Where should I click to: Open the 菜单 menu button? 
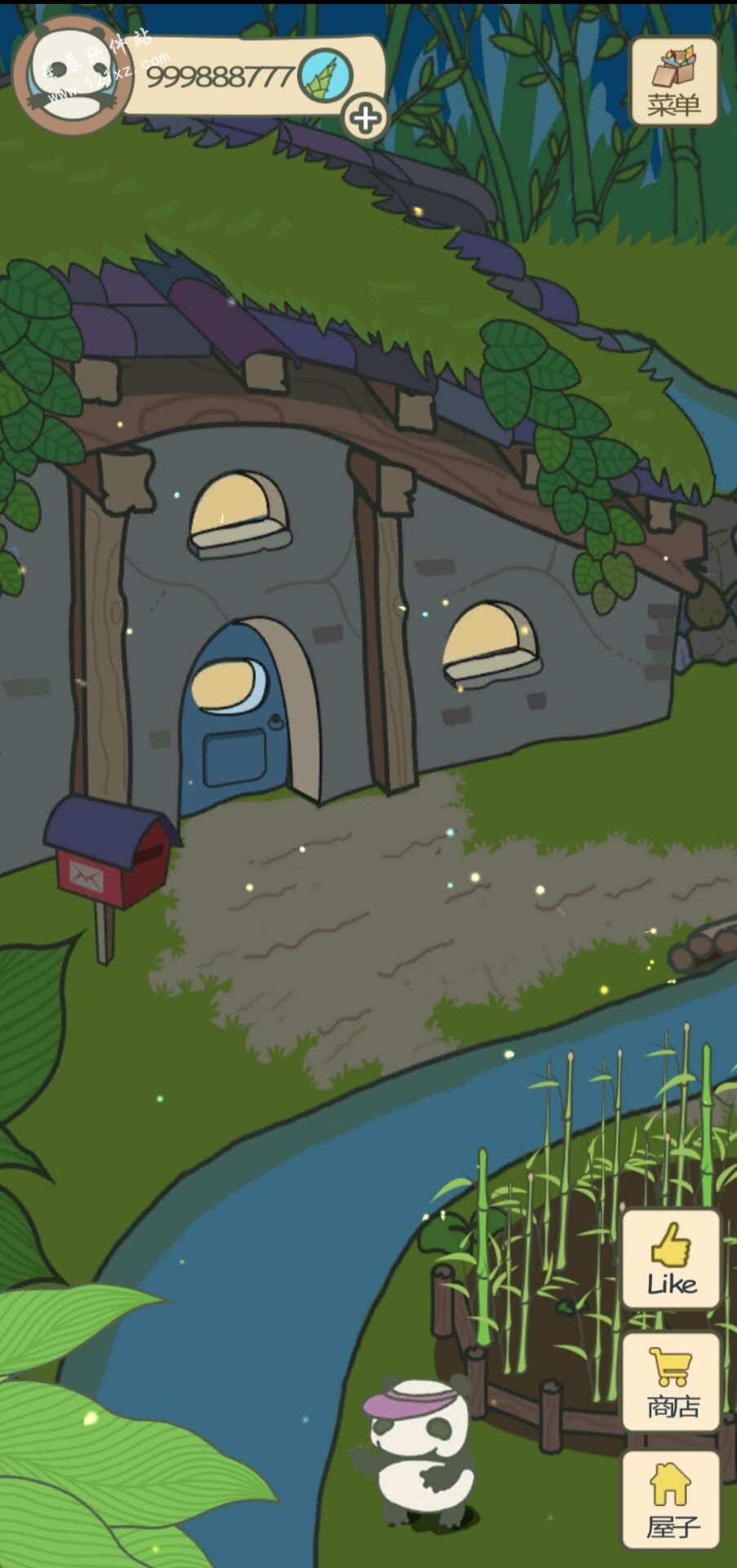tap(674, 82)
